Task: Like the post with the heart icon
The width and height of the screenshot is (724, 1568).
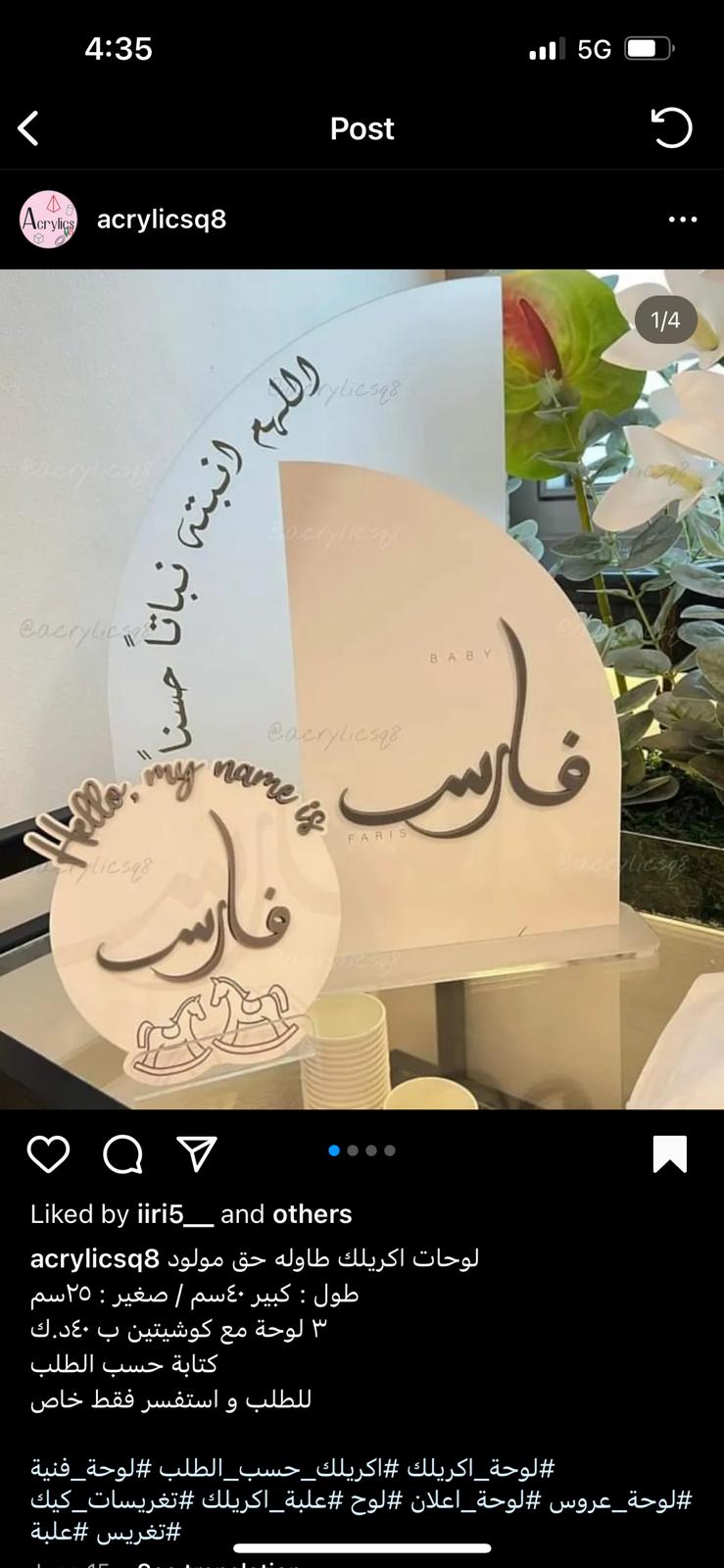Action: click(x=48, y=1154)
